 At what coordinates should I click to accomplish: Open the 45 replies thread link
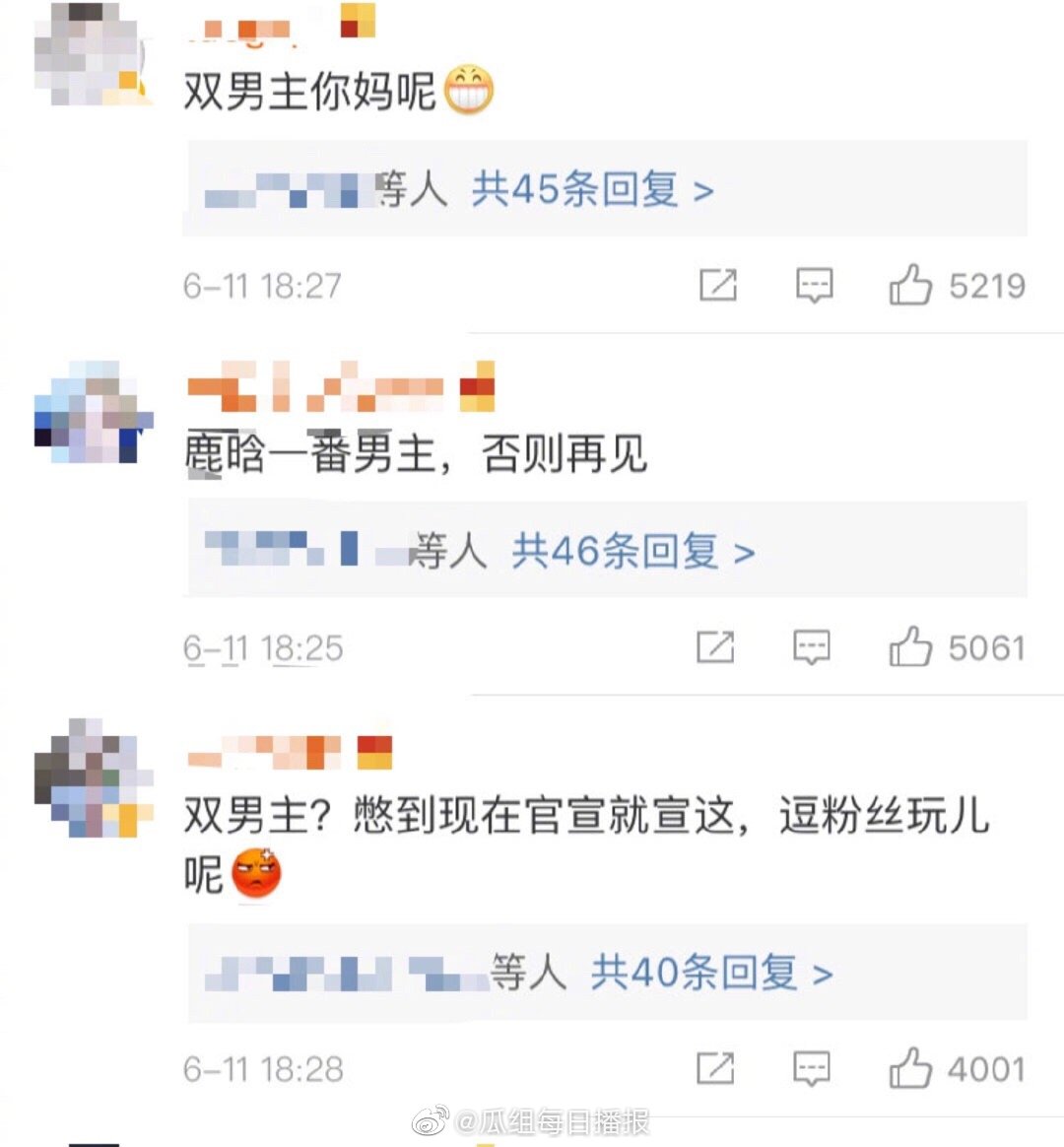pos(591,188)
